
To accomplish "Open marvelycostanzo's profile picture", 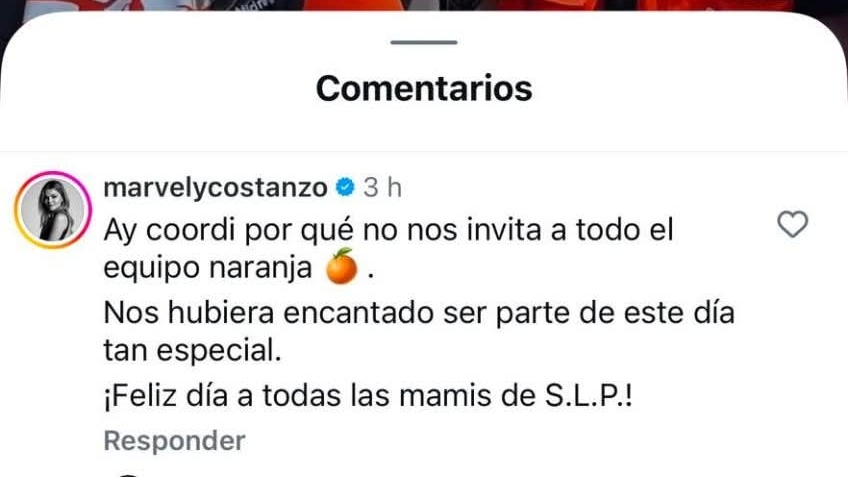I will click(53, 210).
